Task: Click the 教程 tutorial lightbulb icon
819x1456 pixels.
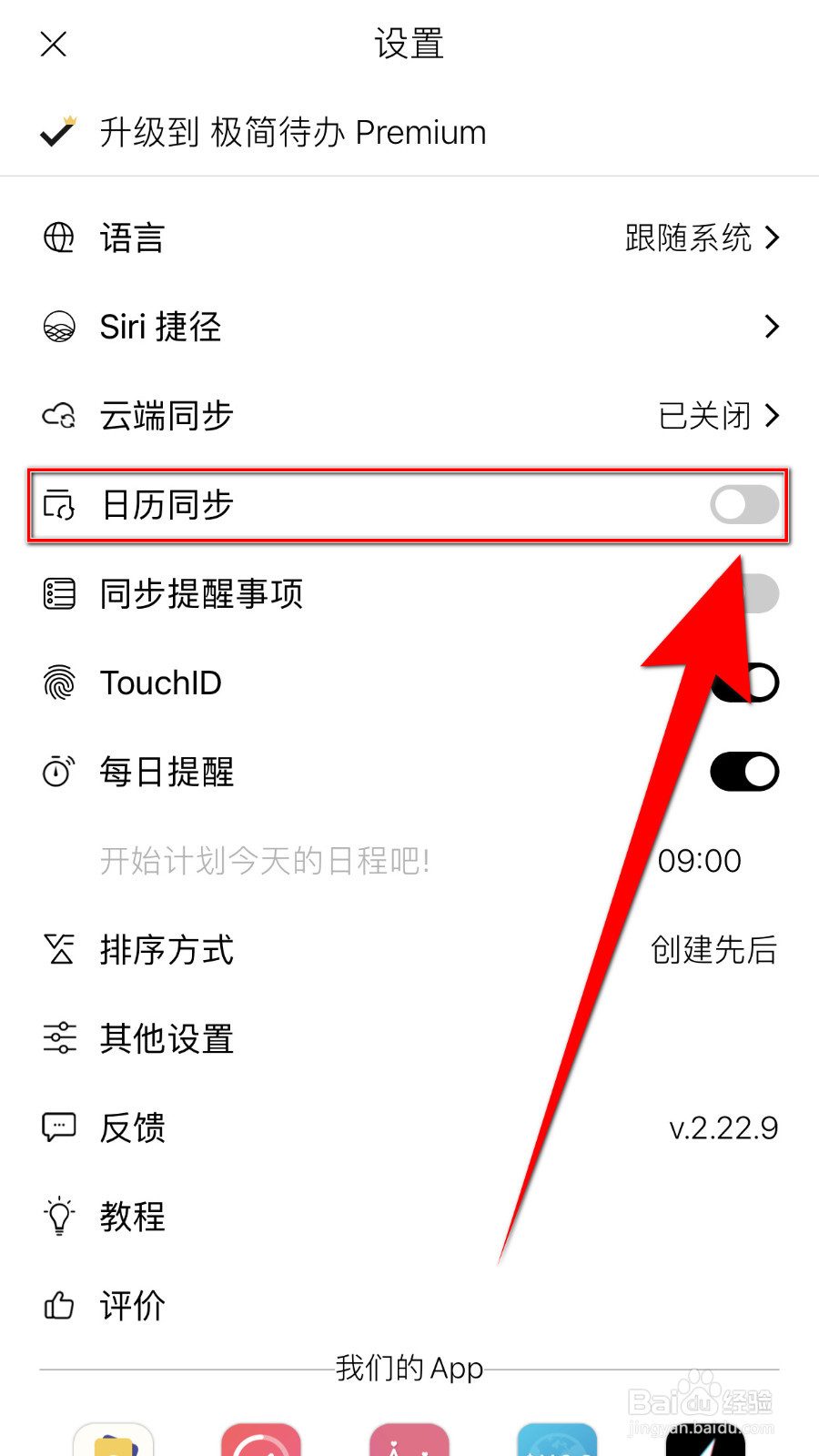Action: [x=57, y=1215]
